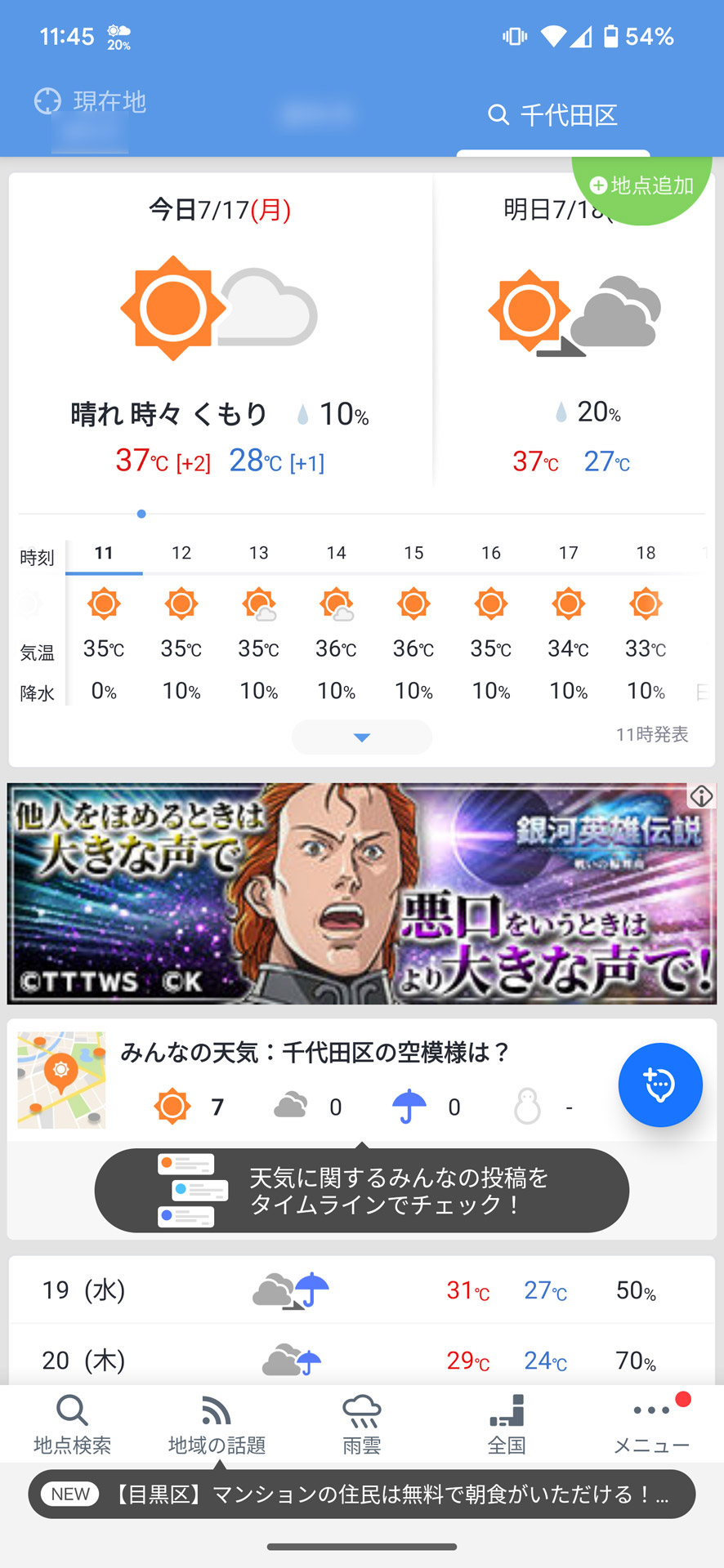Tap the blue weather report post button

pos(660,1085)
